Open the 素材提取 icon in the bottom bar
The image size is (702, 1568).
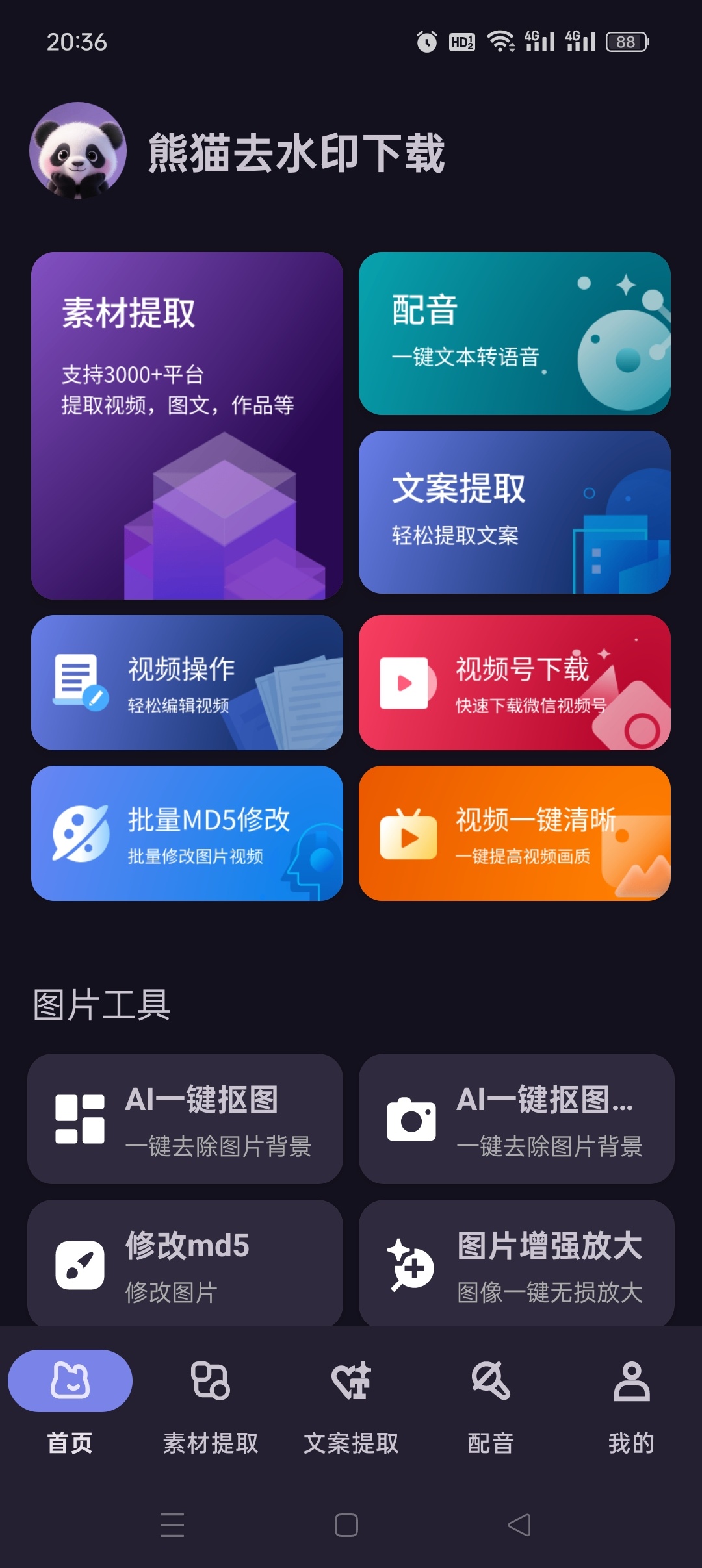[x=210, y=1381]
